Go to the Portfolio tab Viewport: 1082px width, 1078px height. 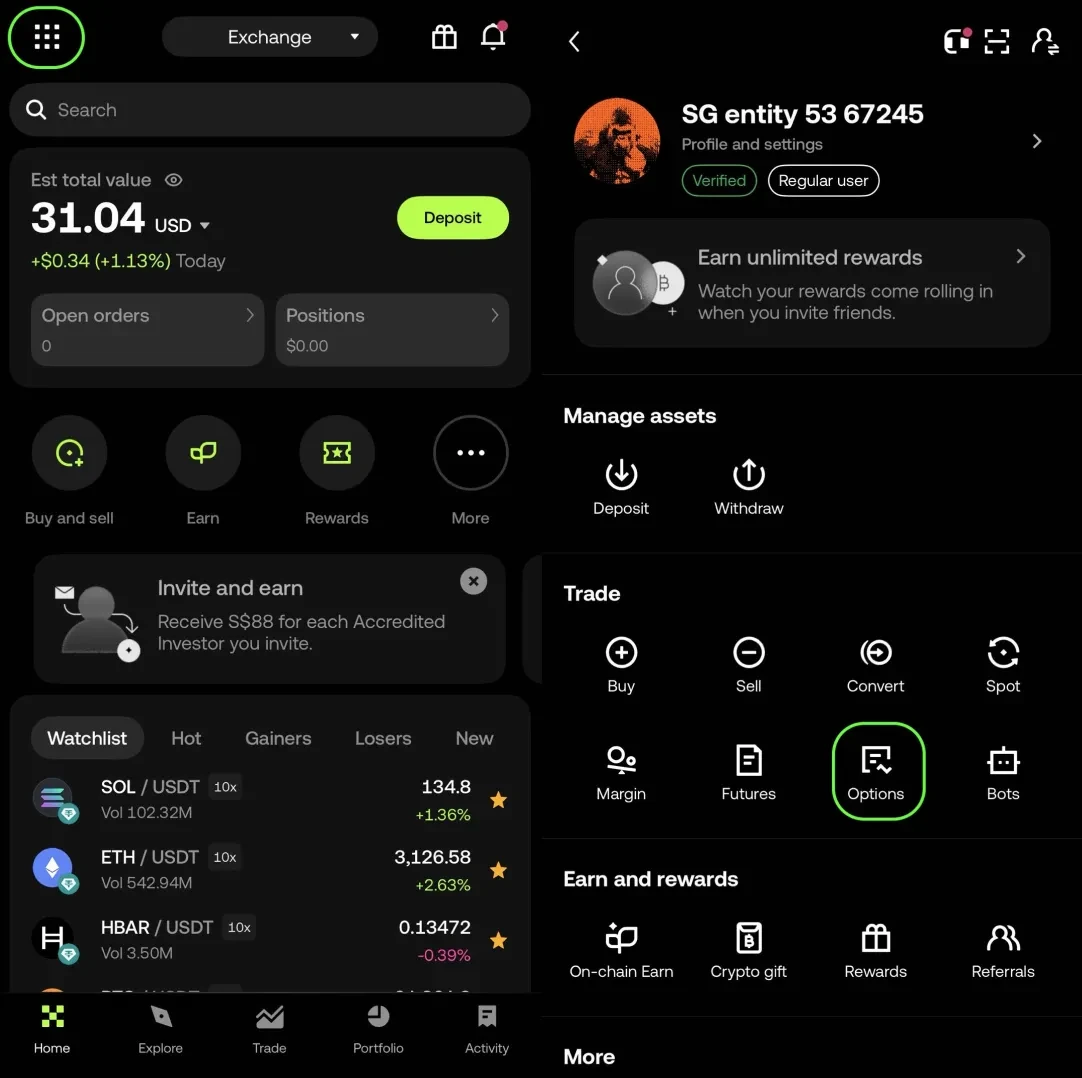[x=378, y=1029]
